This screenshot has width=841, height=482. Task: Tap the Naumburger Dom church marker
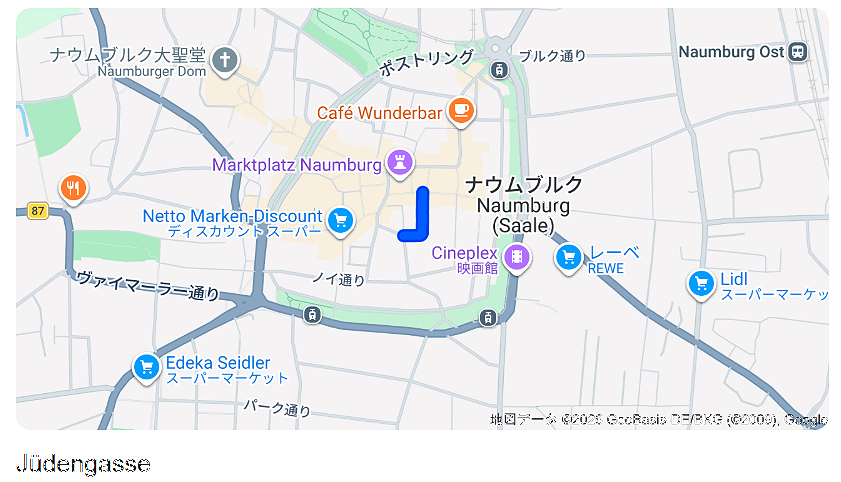pyautogui.click(x=225, y=60)
